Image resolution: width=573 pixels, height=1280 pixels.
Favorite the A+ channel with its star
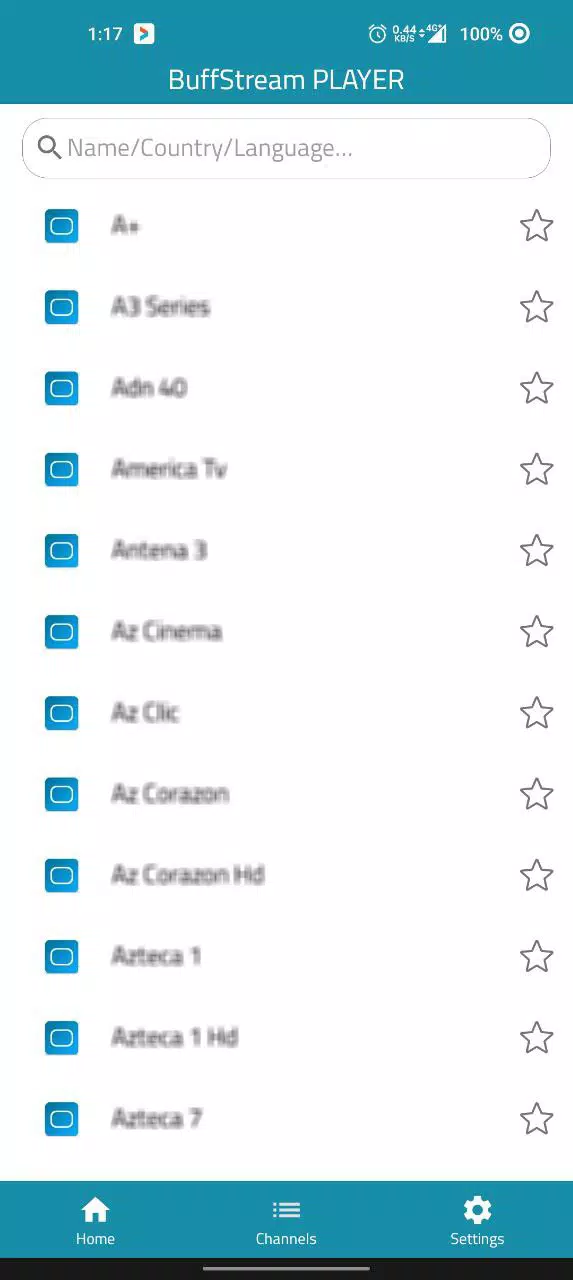537,226
